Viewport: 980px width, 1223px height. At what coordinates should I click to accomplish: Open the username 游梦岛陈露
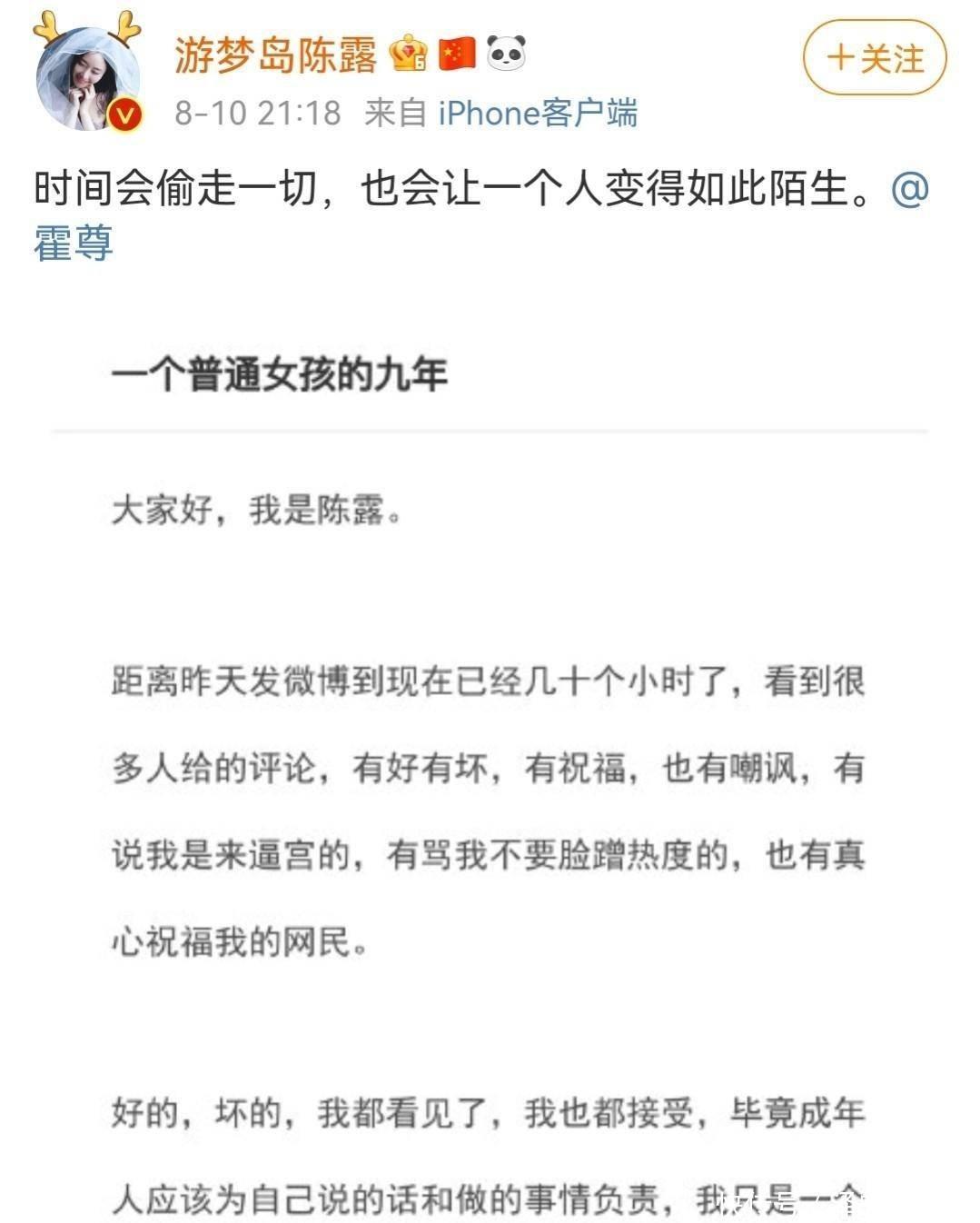275,55
